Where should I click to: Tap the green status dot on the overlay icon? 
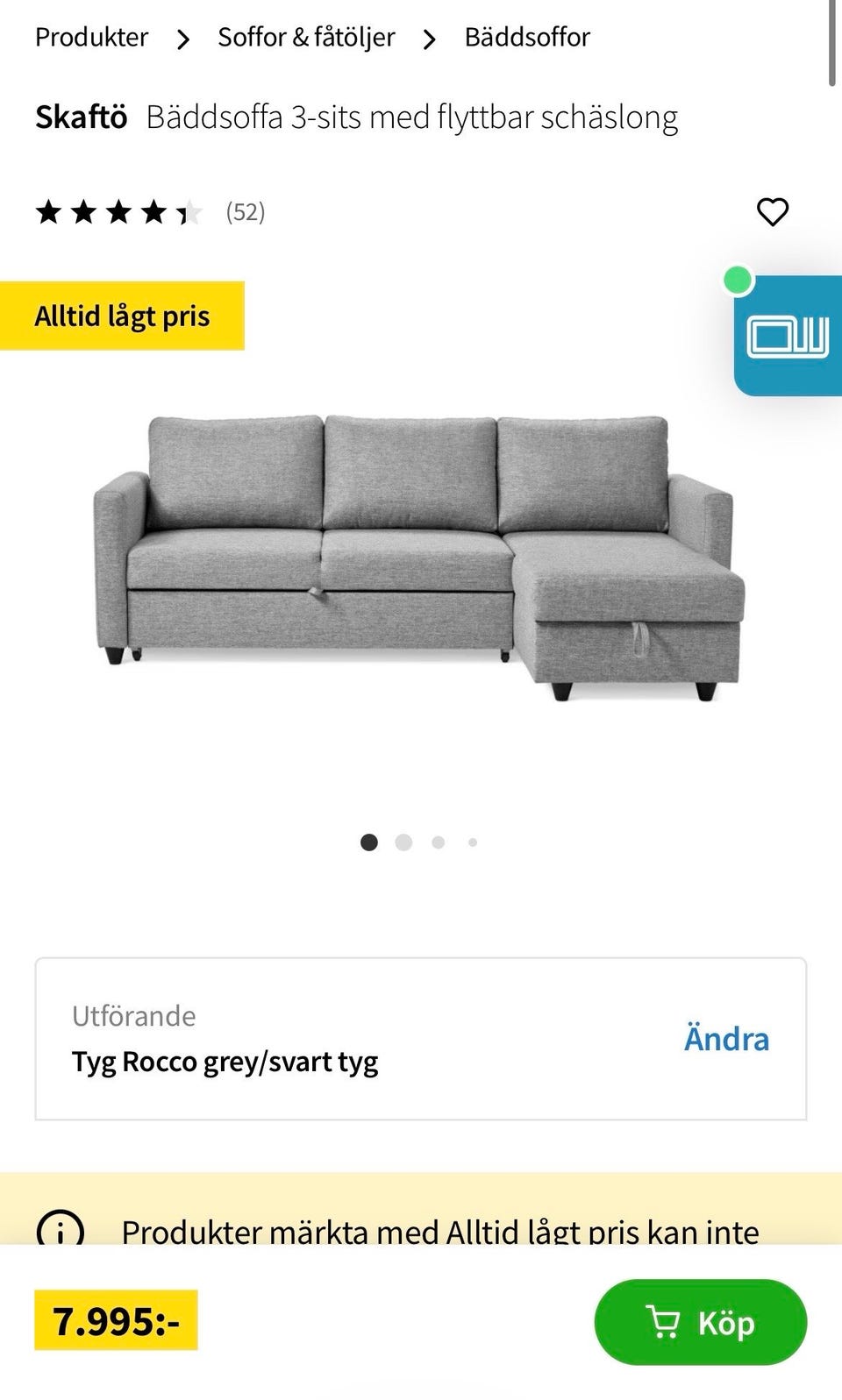pos(738,280)
